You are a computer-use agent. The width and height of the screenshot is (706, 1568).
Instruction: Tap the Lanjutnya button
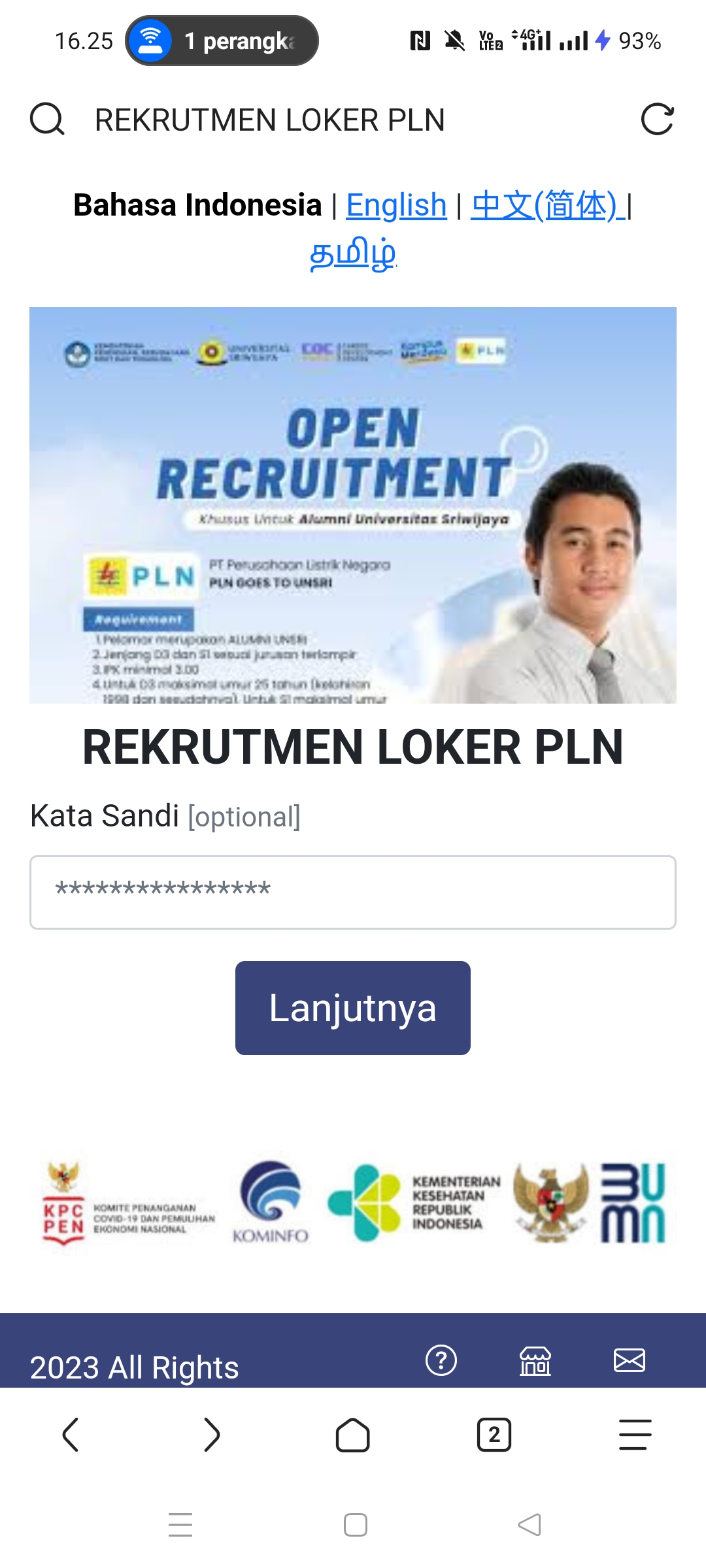tap(353, 1007)
